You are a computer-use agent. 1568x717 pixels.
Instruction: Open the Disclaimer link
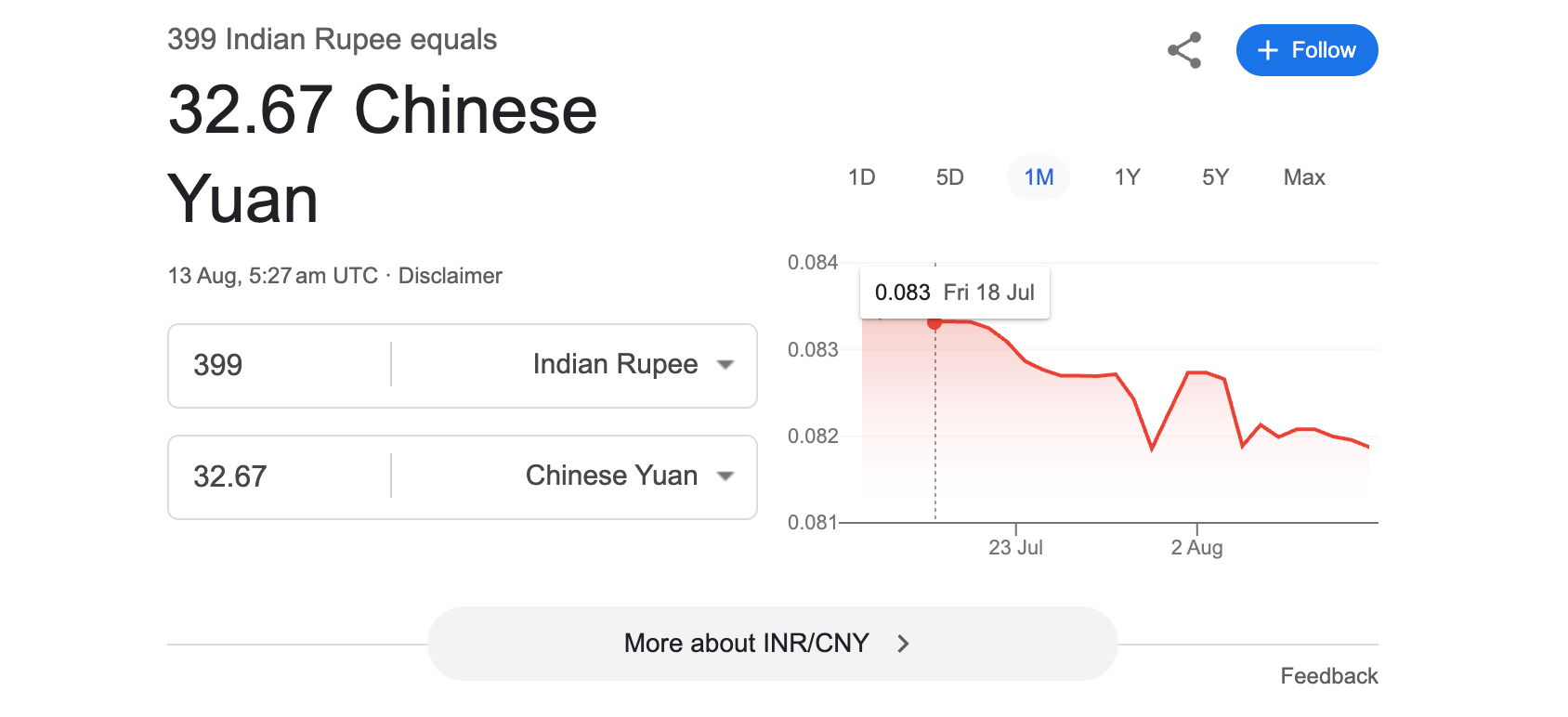coord(450,276)
